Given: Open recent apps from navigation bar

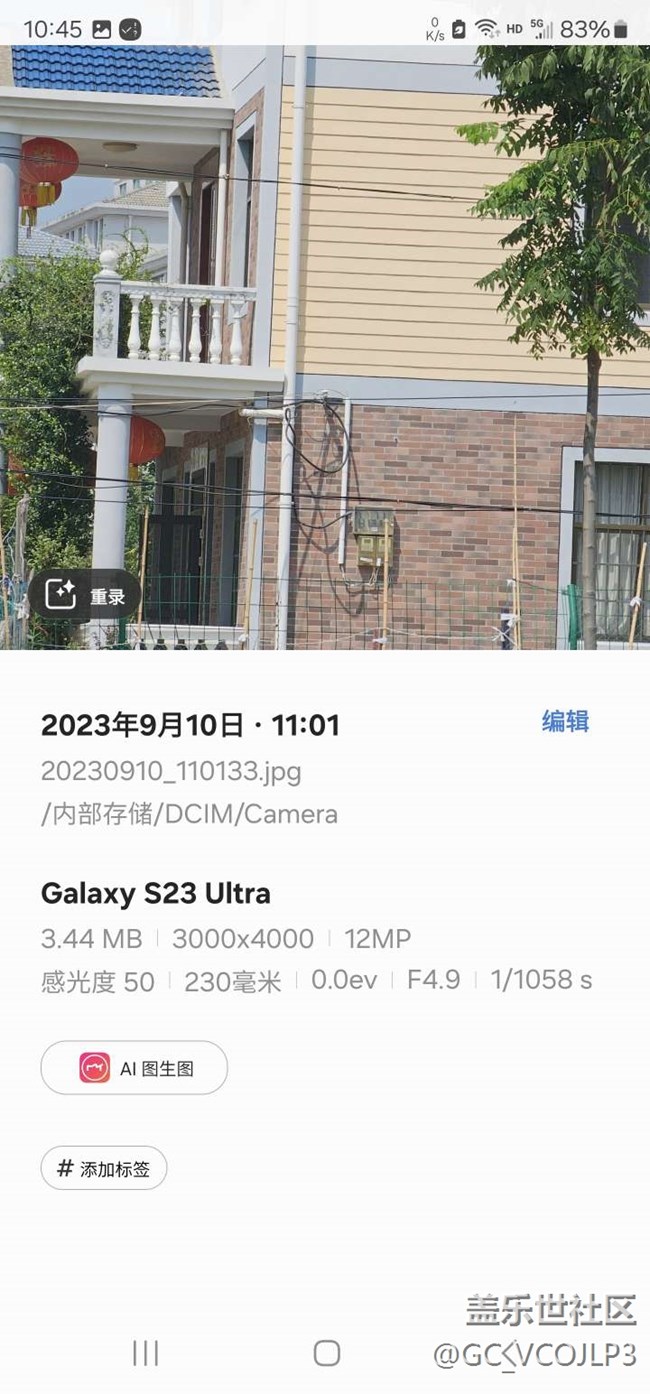Looking at the screenshot, I should pyautogui.click(x=146, y=1353).
